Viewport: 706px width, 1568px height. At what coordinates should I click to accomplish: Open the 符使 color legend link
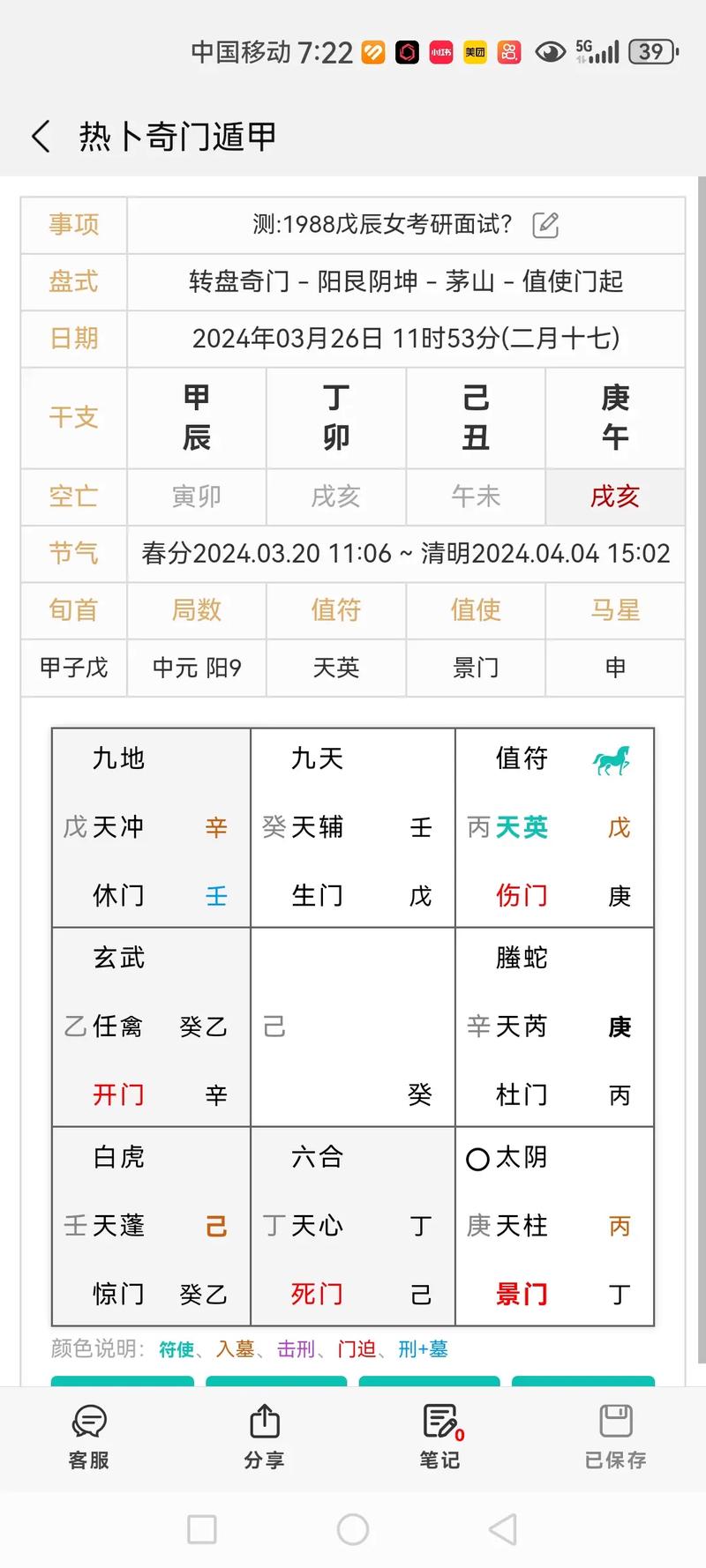pos(176,1349)
